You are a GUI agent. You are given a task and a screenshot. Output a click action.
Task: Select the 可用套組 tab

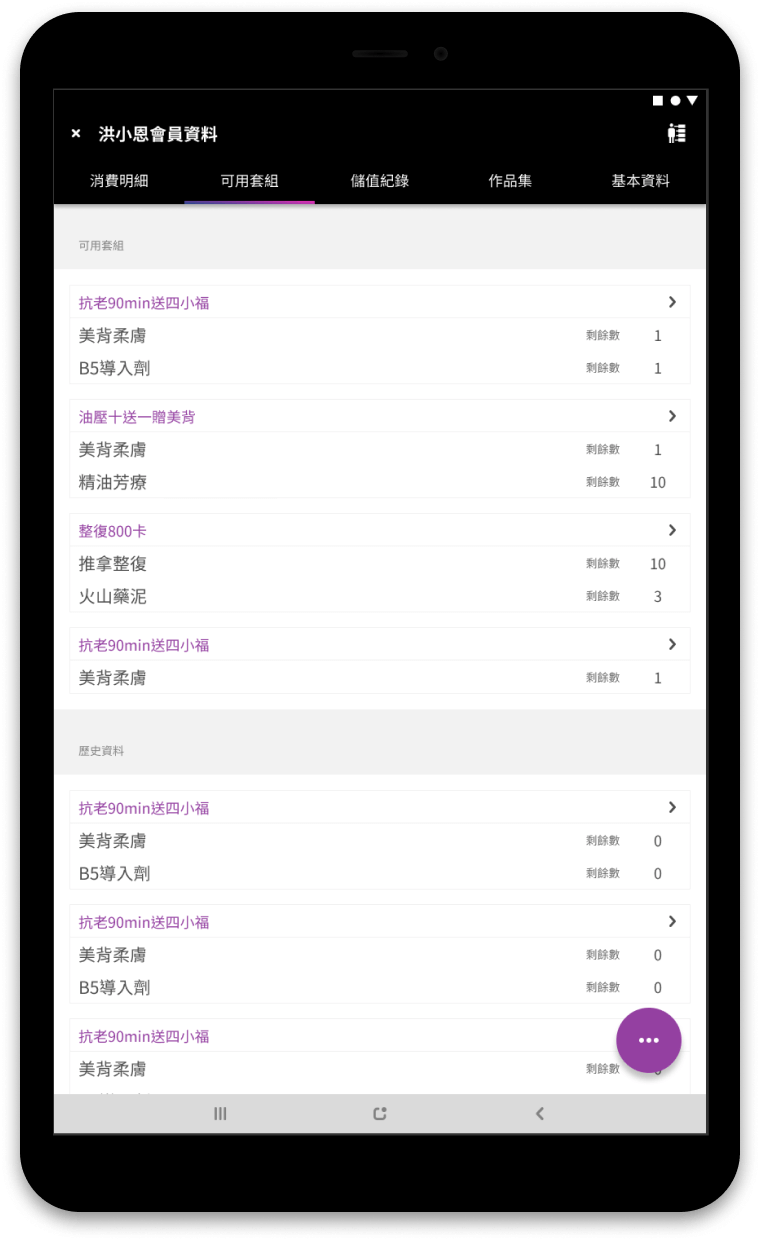pos(249,181)
